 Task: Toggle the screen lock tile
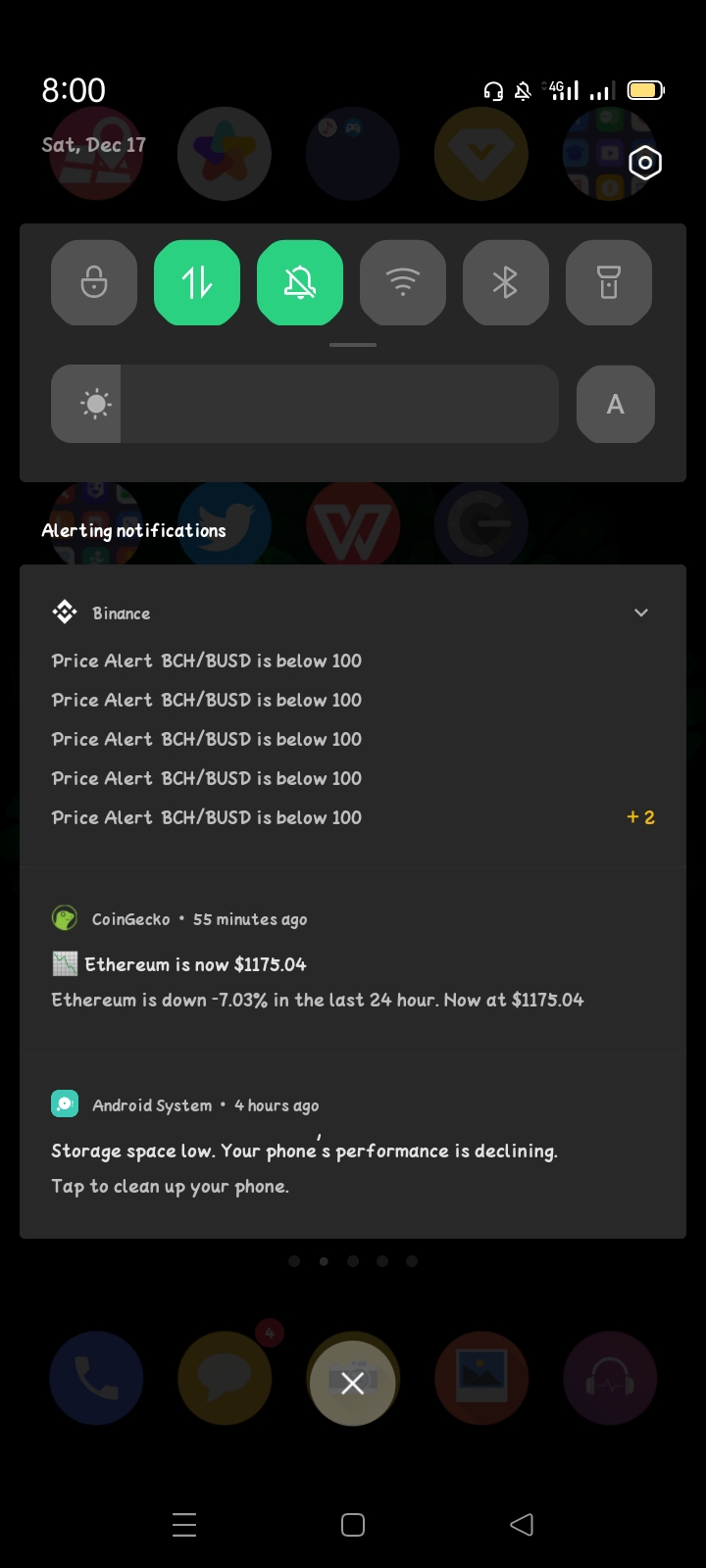click(x=94, y=282)
